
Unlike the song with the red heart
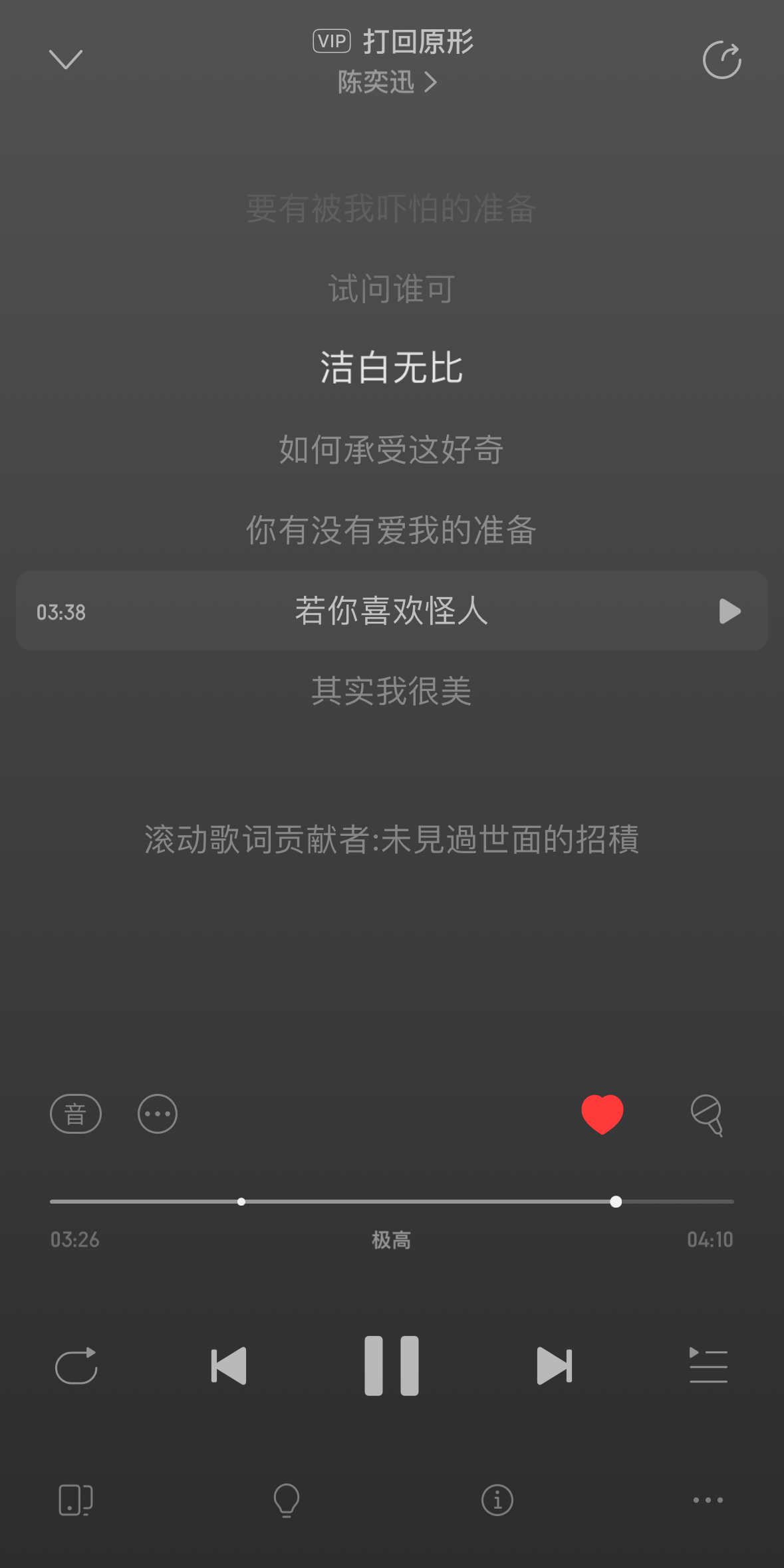coord(602,1114)
